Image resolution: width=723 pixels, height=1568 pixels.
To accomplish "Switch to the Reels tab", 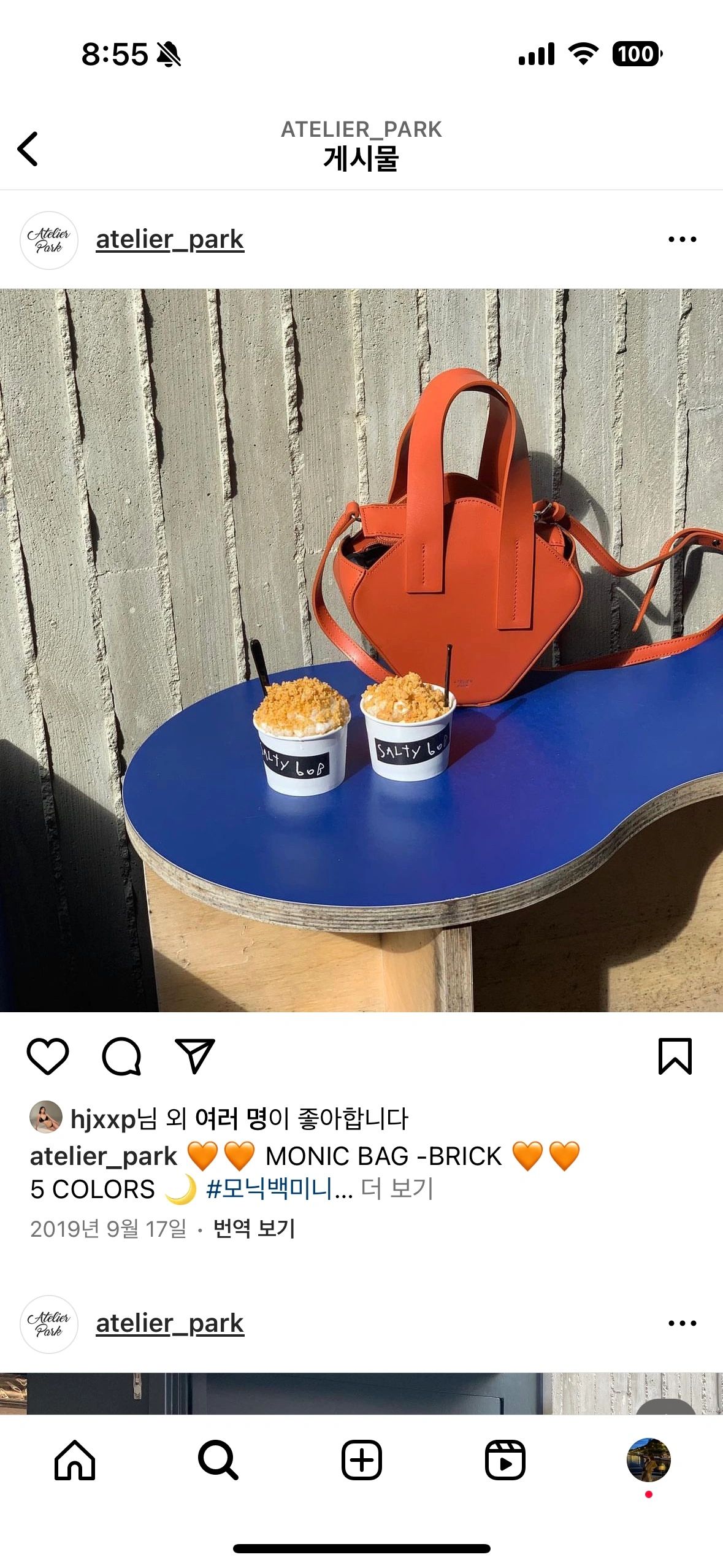I will [505, 1460].
